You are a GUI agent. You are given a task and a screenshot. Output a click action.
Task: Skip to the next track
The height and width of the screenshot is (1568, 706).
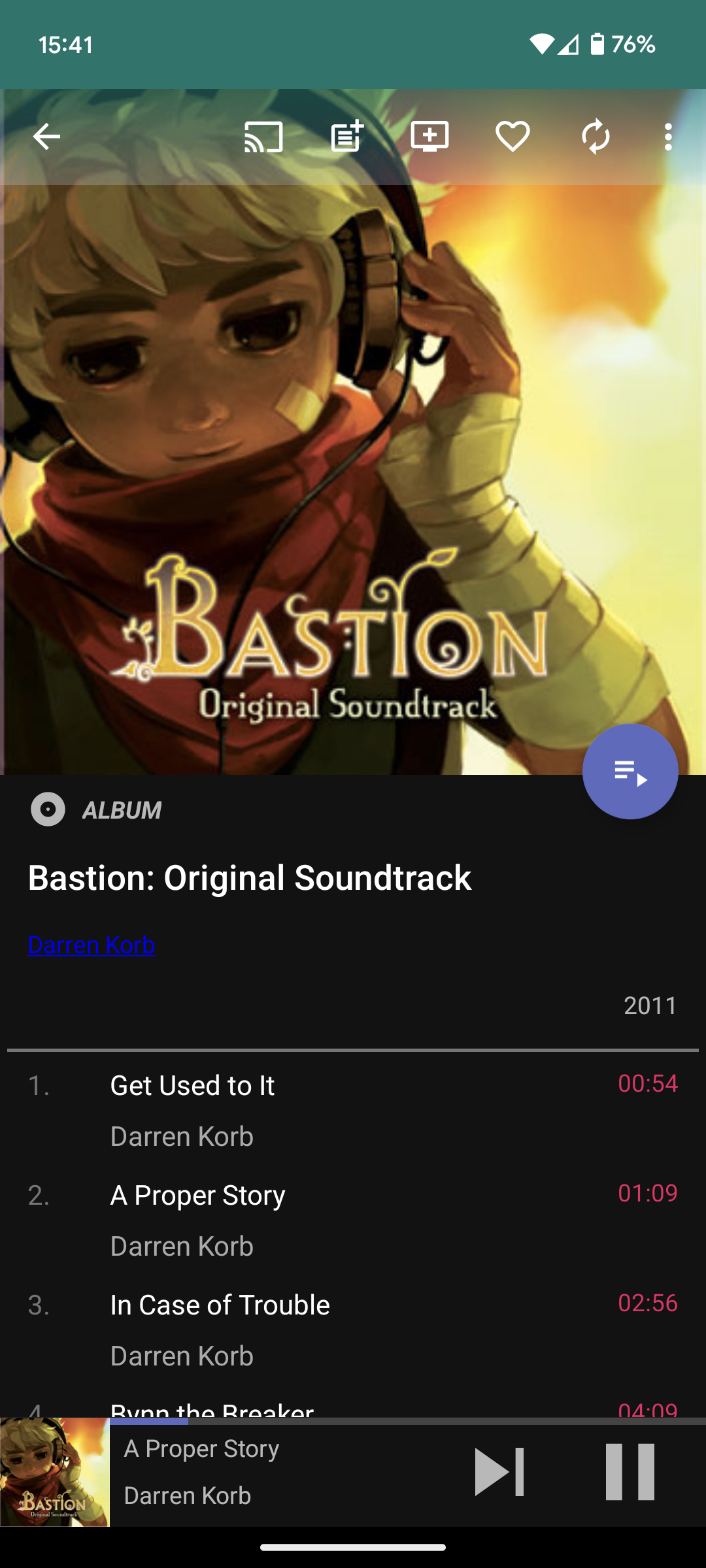[499, 1472]
